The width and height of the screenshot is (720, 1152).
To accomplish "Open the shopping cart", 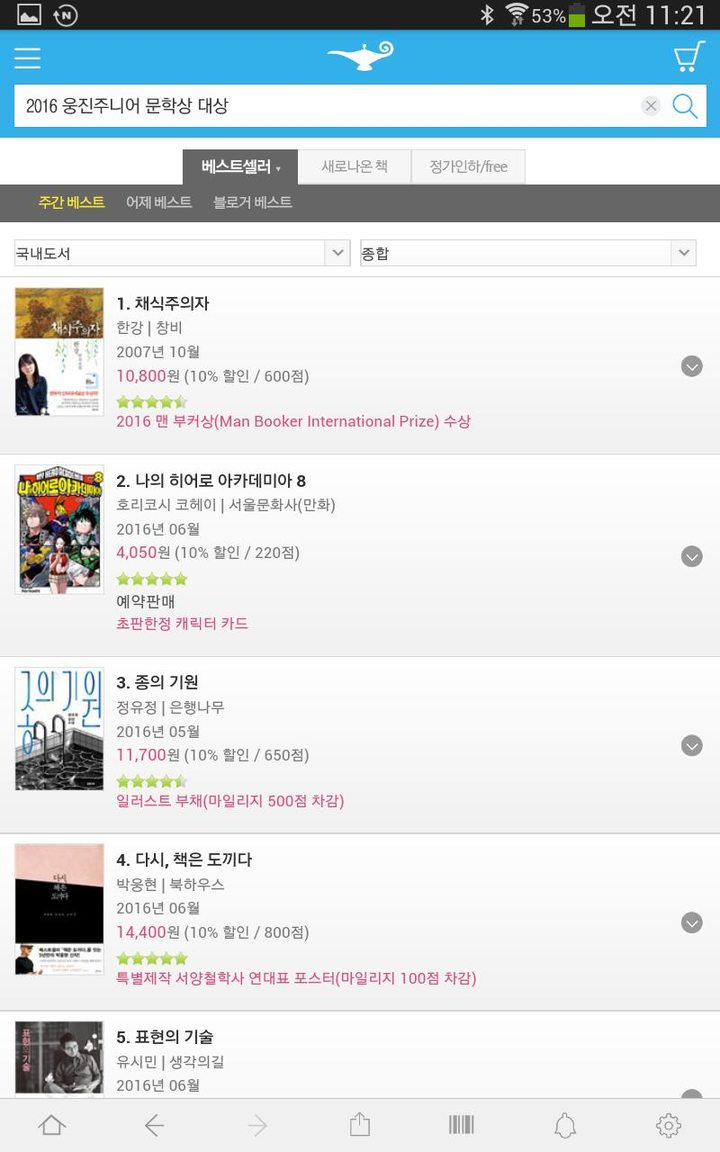I will [689, 57].
